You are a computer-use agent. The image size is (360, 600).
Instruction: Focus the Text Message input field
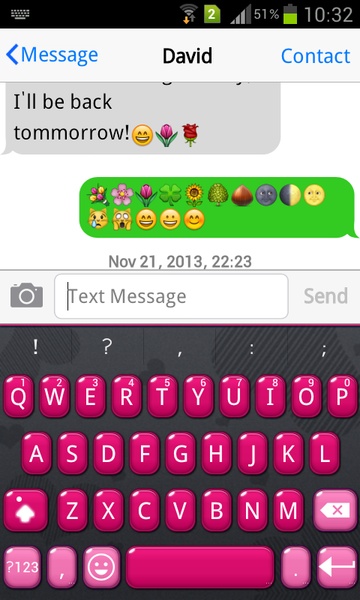click(x=171, y=296)
